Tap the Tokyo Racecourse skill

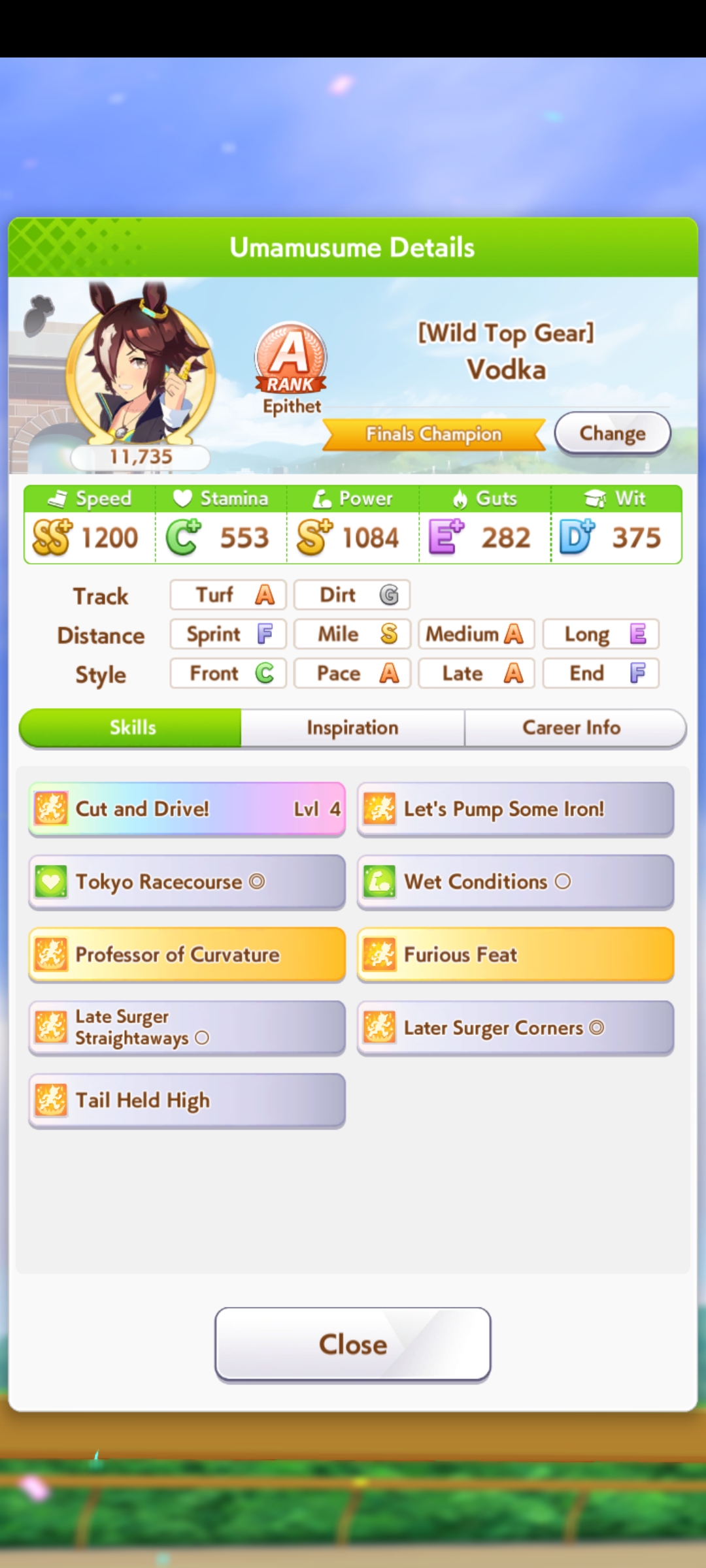(187, 882)
